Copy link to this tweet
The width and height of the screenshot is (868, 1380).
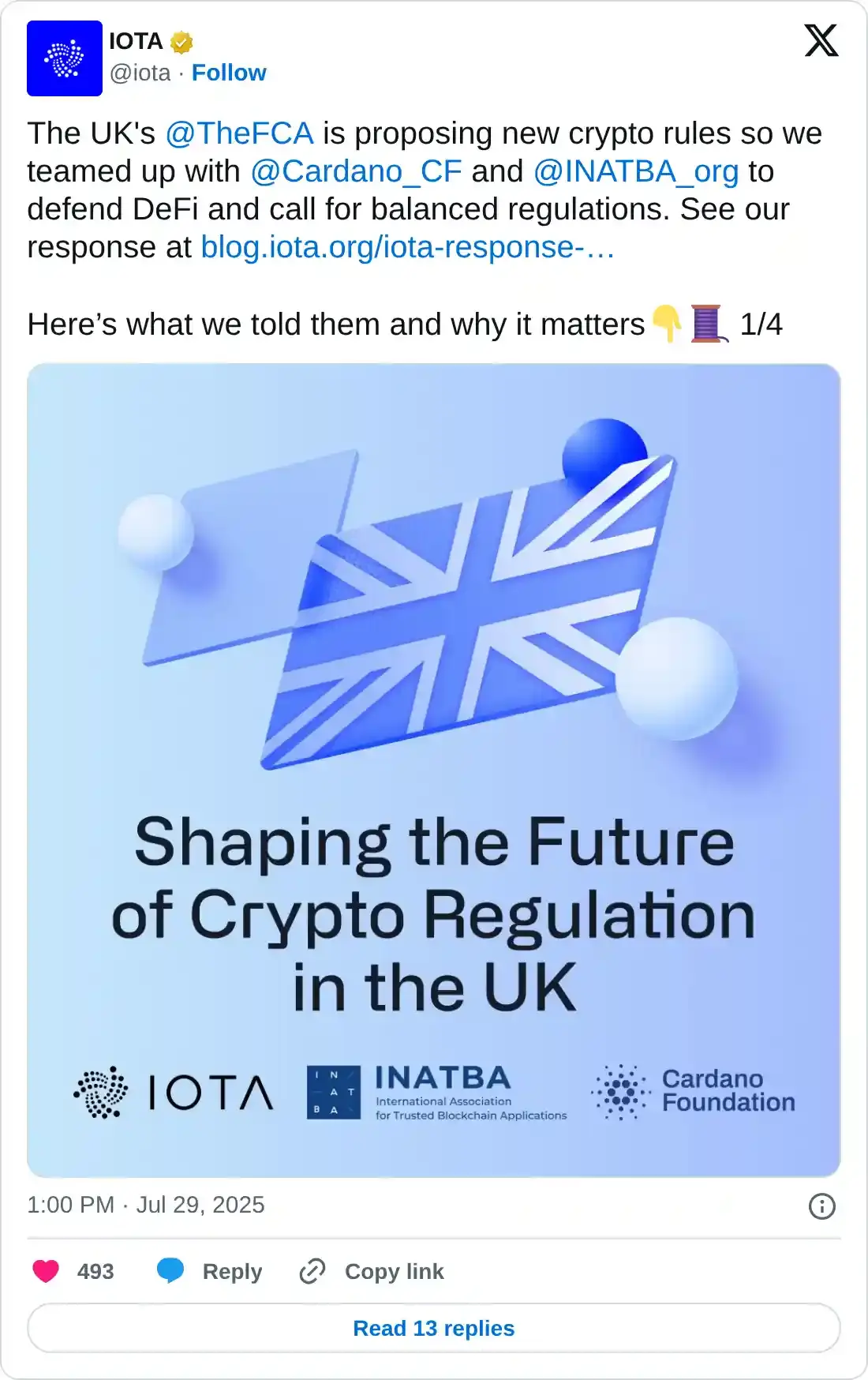tap(372, 1271)
